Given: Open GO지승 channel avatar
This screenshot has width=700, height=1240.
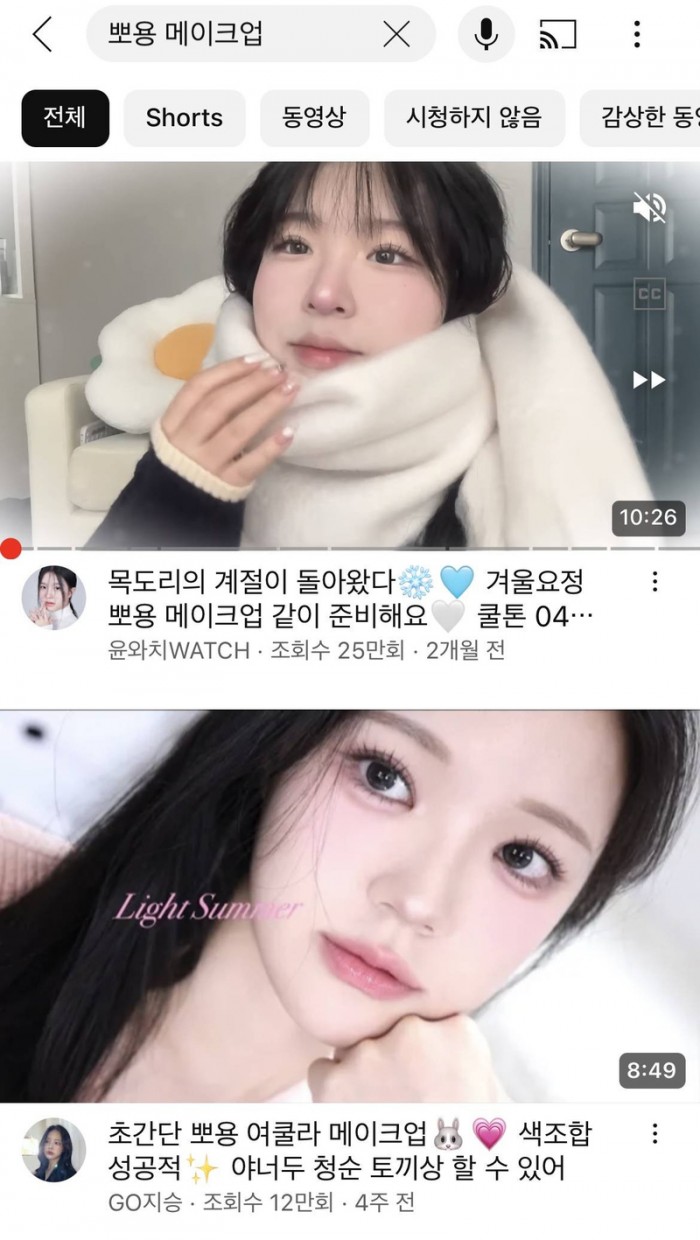Looking at the screenshot, I should click(x=53, y=1150).
